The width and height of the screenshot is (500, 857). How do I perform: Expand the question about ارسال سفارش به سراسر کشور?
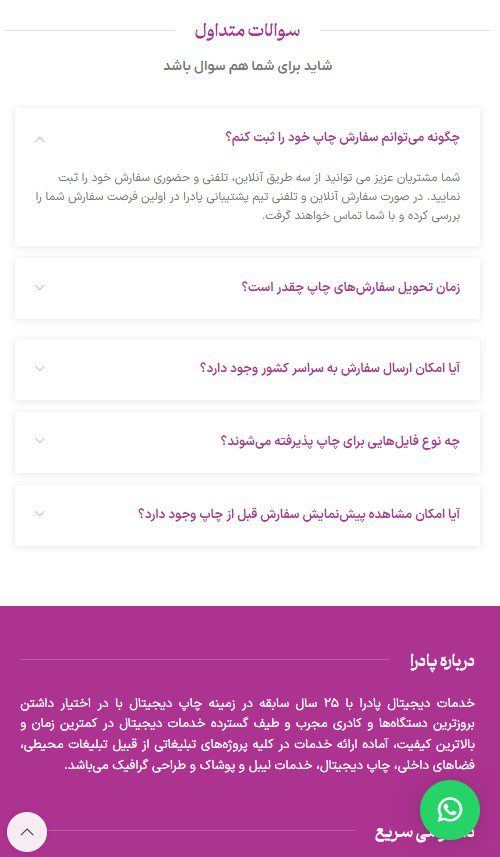(x=247, y=368)
